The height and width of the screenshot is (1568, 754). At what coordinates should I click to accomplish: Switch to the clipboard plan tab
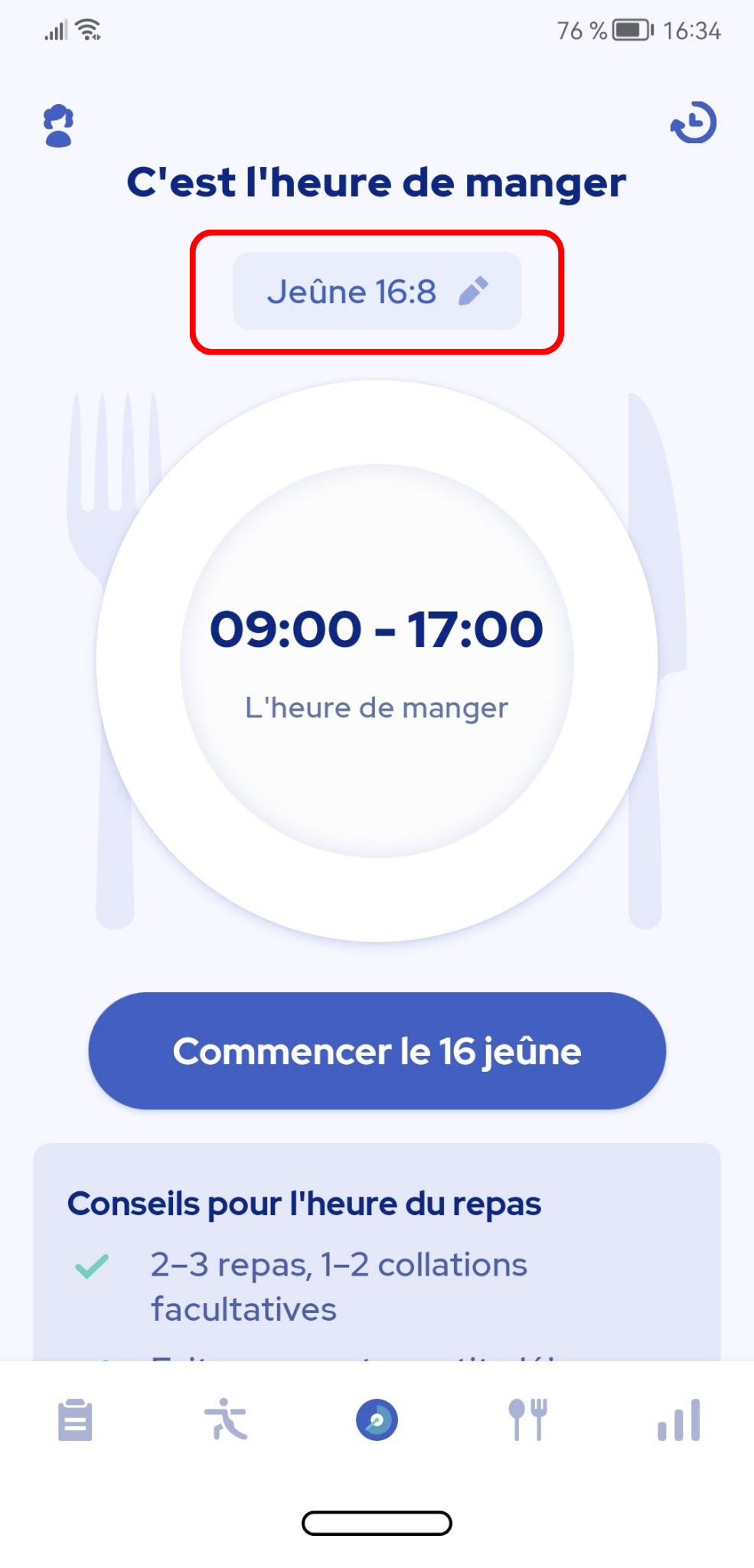pyautogui.click(x=75, y=1420)
